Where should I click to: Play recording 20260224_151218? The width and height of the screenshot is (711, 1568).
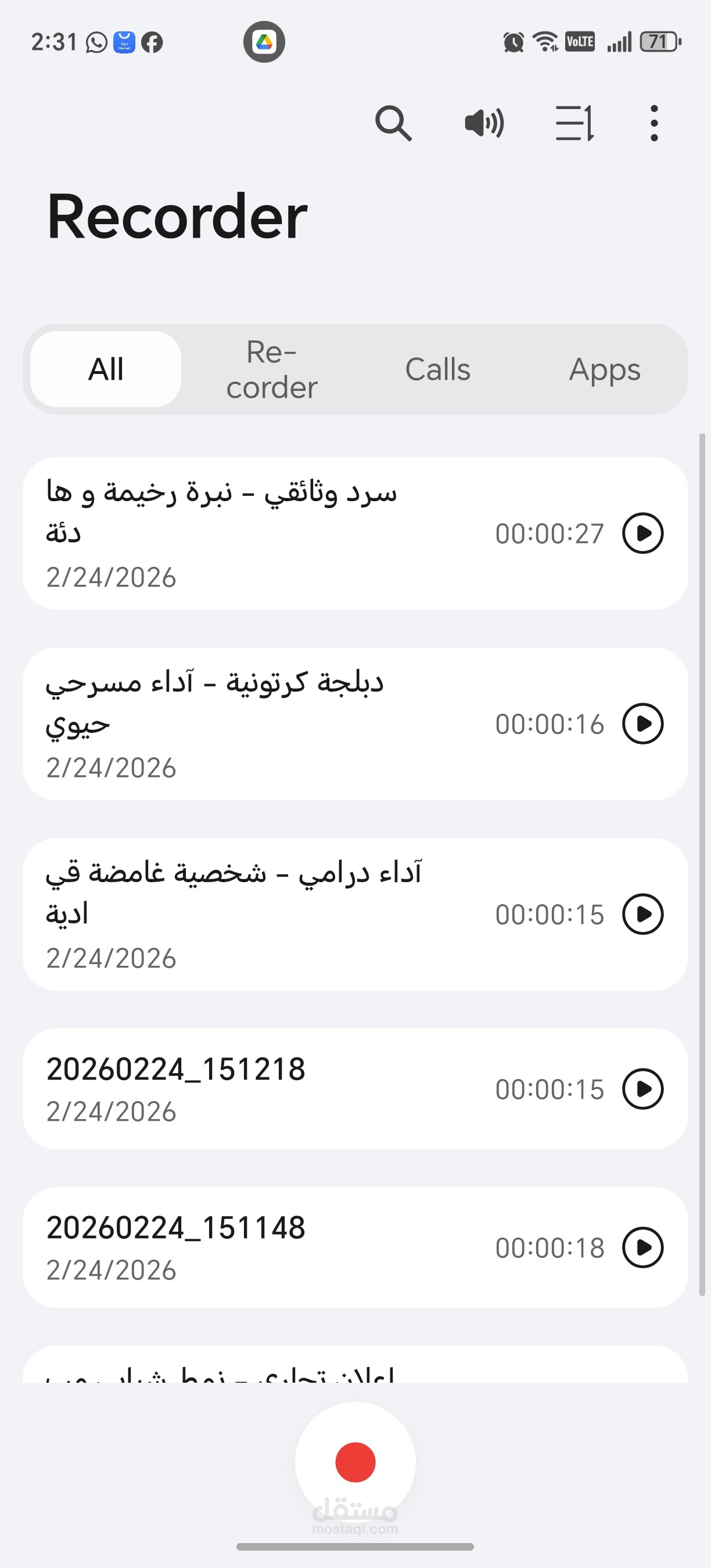[x=643, y=1089]
